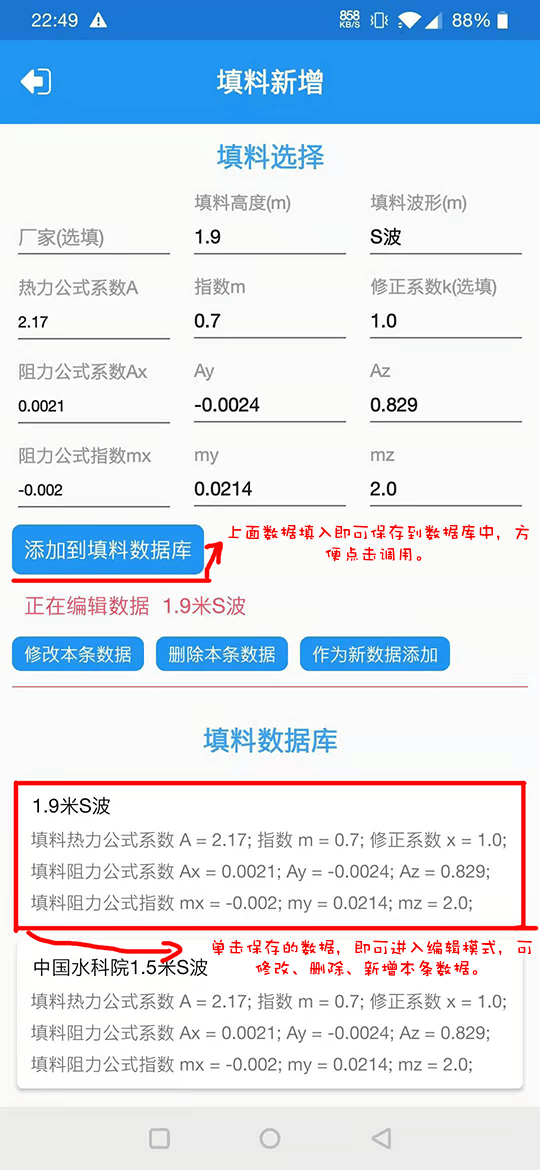Edit the 填料高度 field showing 1.9

pos(270,238)
